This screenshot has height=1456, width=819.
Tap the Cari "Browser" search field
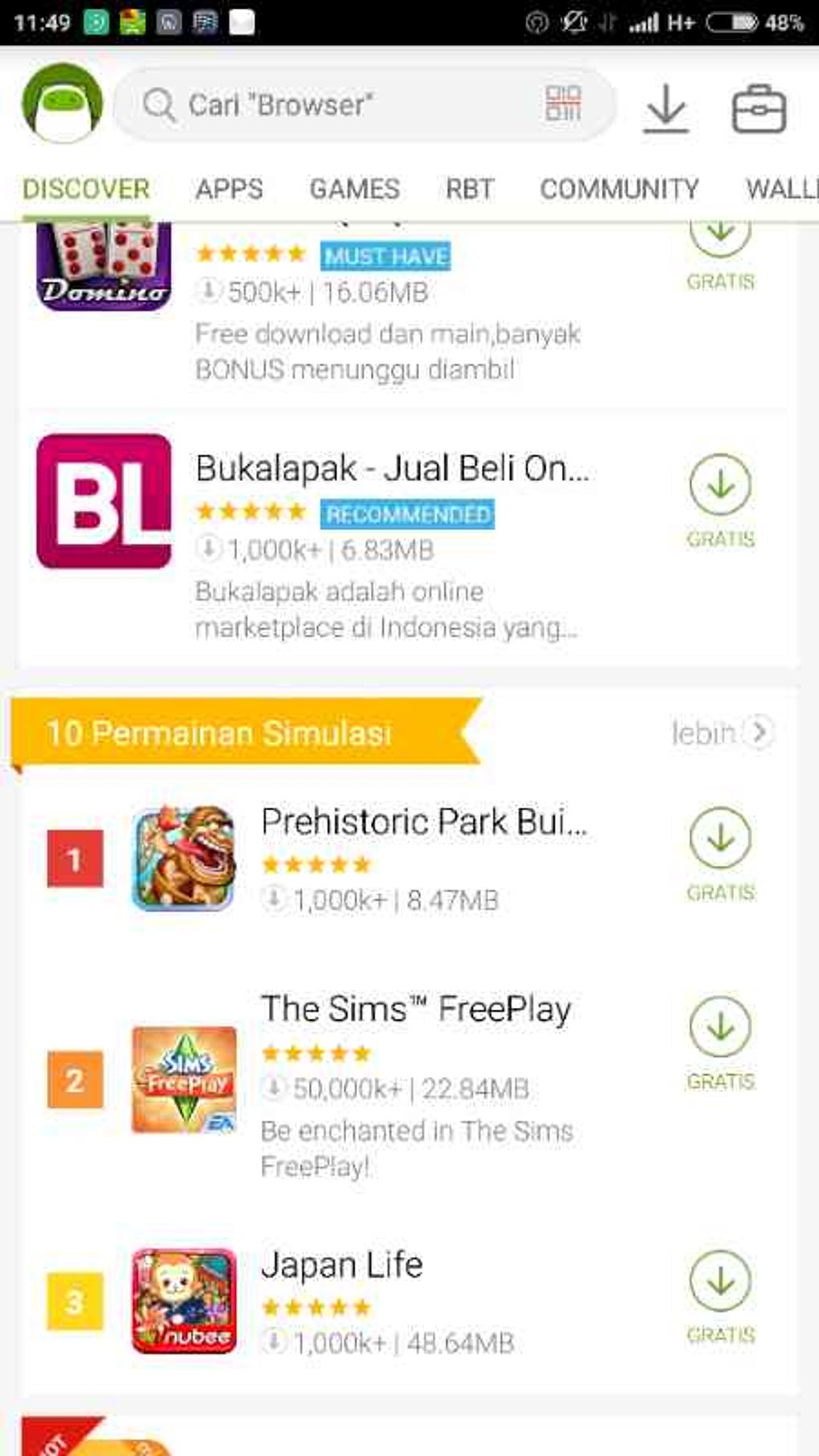337,105
